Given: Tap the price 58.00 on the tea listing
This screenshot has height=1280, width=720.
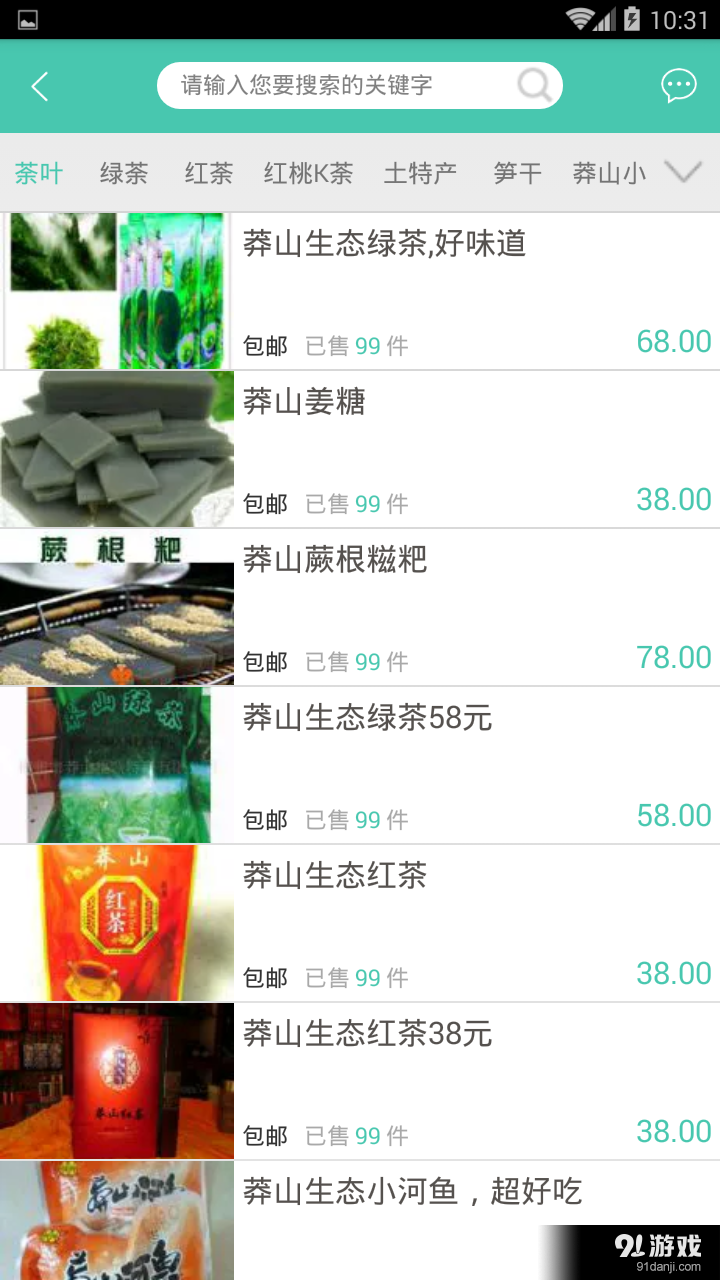Looking at the screenshot, I should click(x=674, y=815).
